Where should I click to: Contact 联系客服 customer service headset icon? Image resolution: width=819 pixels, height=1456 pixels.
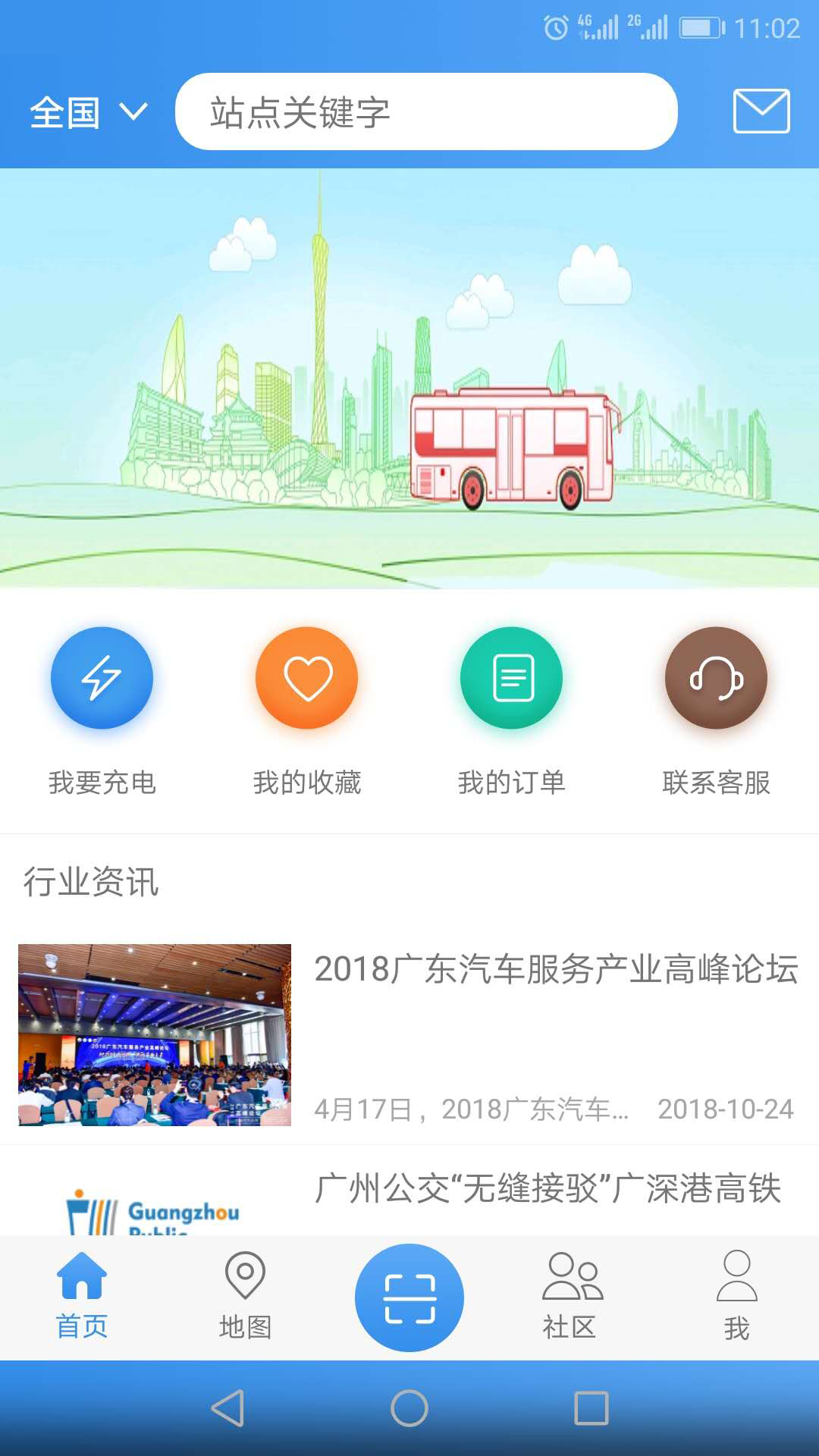(x=715, y=677)
